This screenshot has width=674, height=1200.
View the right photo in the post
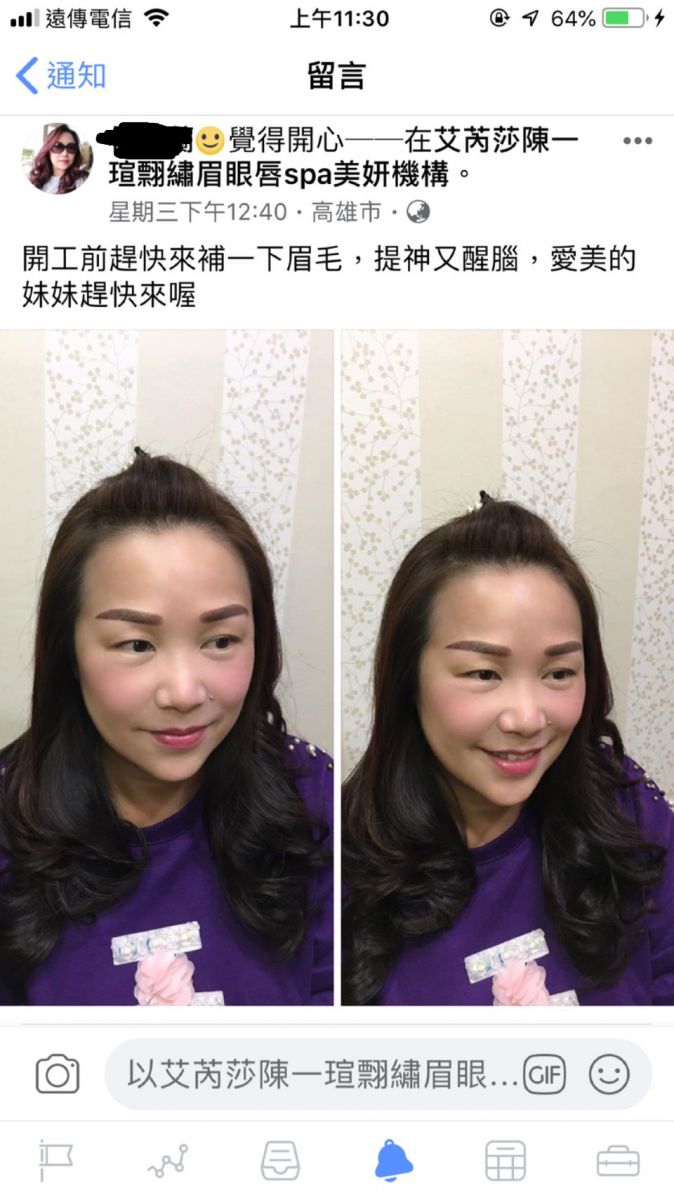coord(507,667)
